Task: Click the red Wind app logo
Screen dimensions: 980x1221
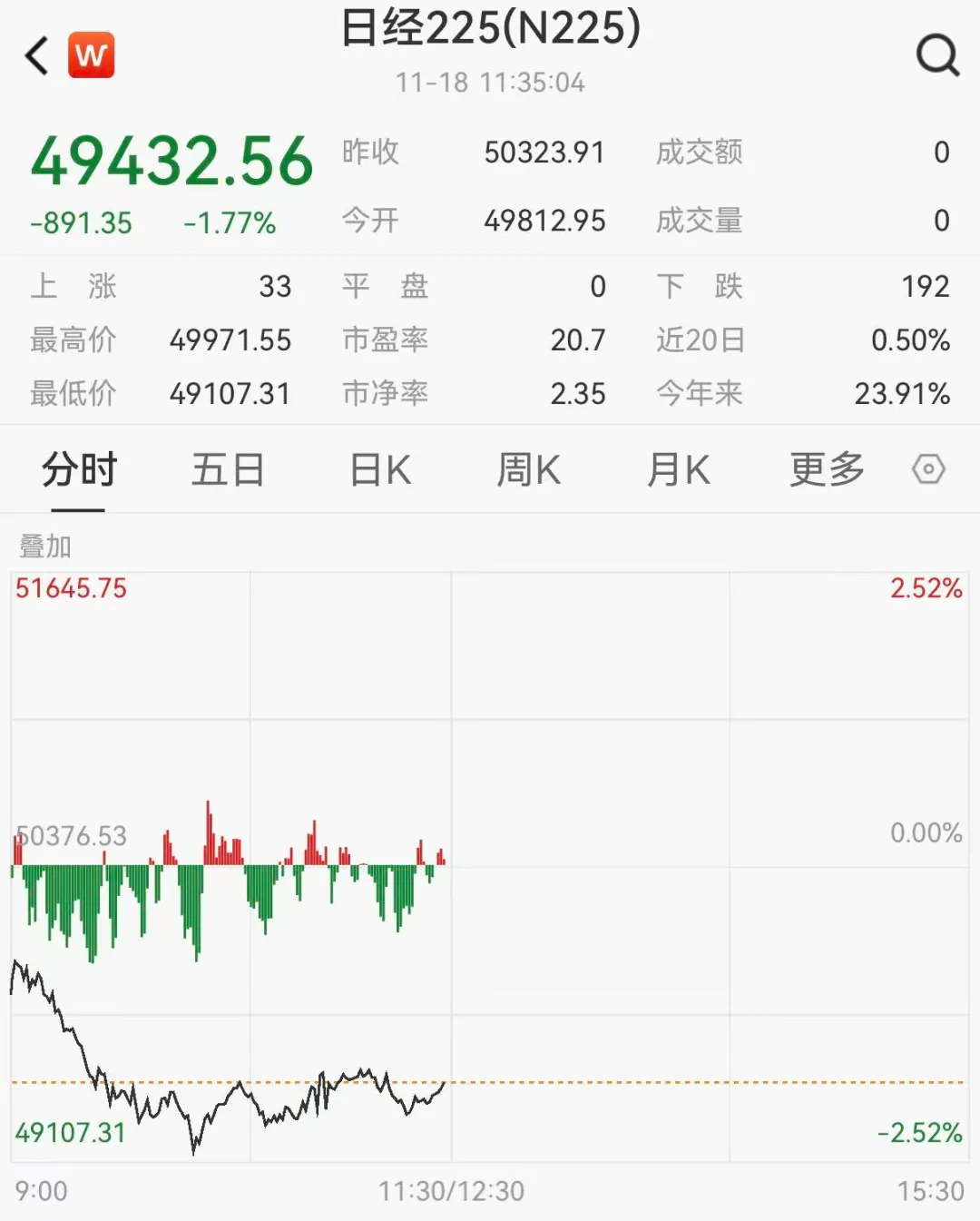Action: click(x=91, y=54)
